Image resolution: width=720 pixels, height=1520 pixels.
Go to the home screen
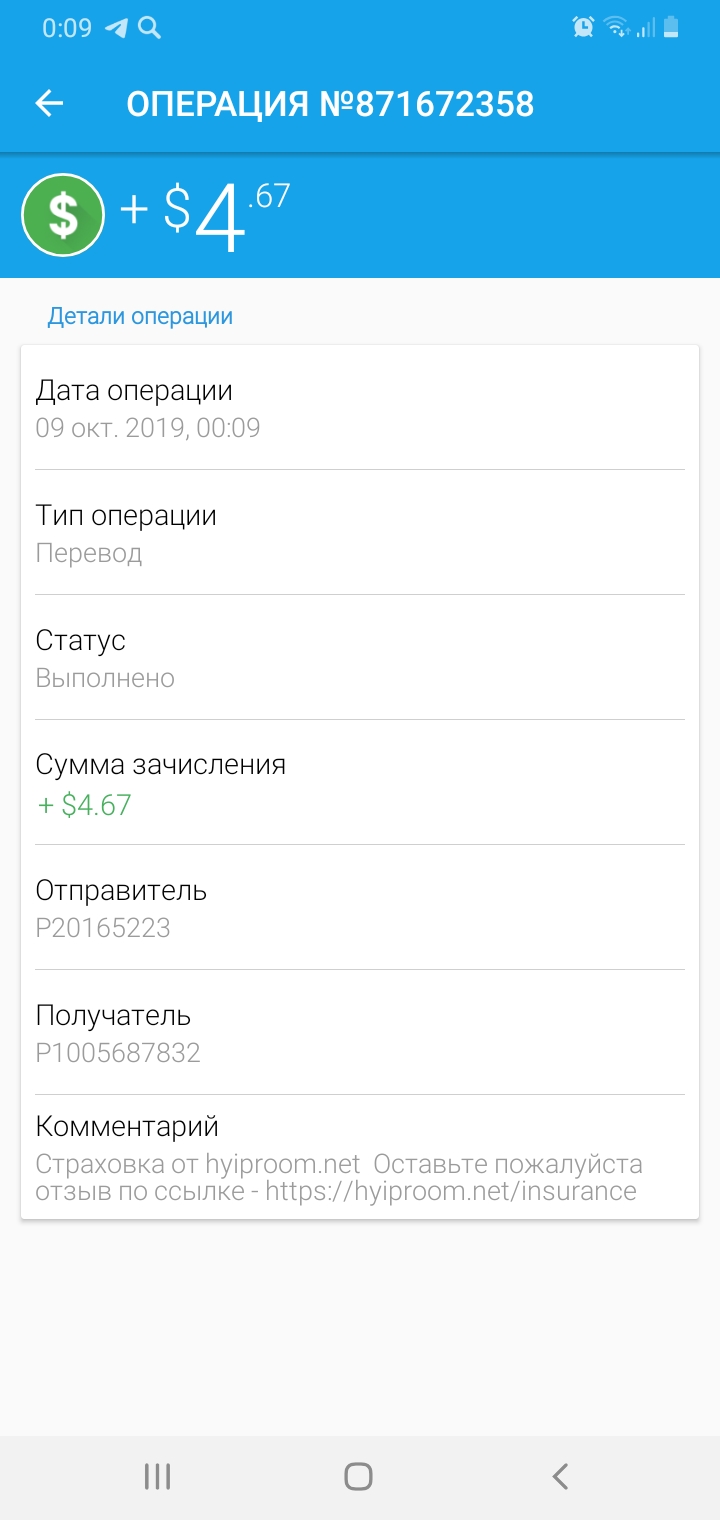tap(358, 1476)
